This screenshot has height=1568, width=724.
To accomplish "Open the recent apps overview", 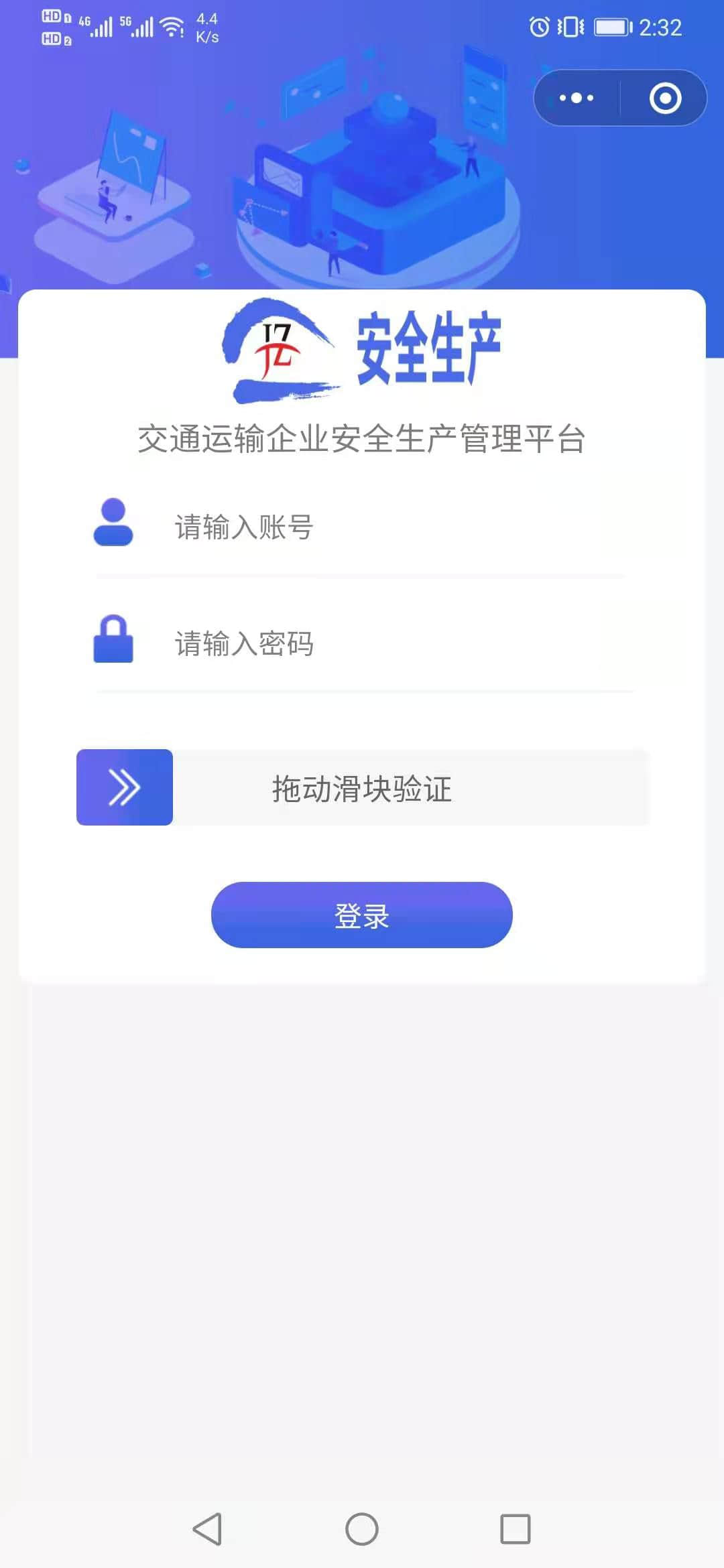I will tap(516, 1529).
